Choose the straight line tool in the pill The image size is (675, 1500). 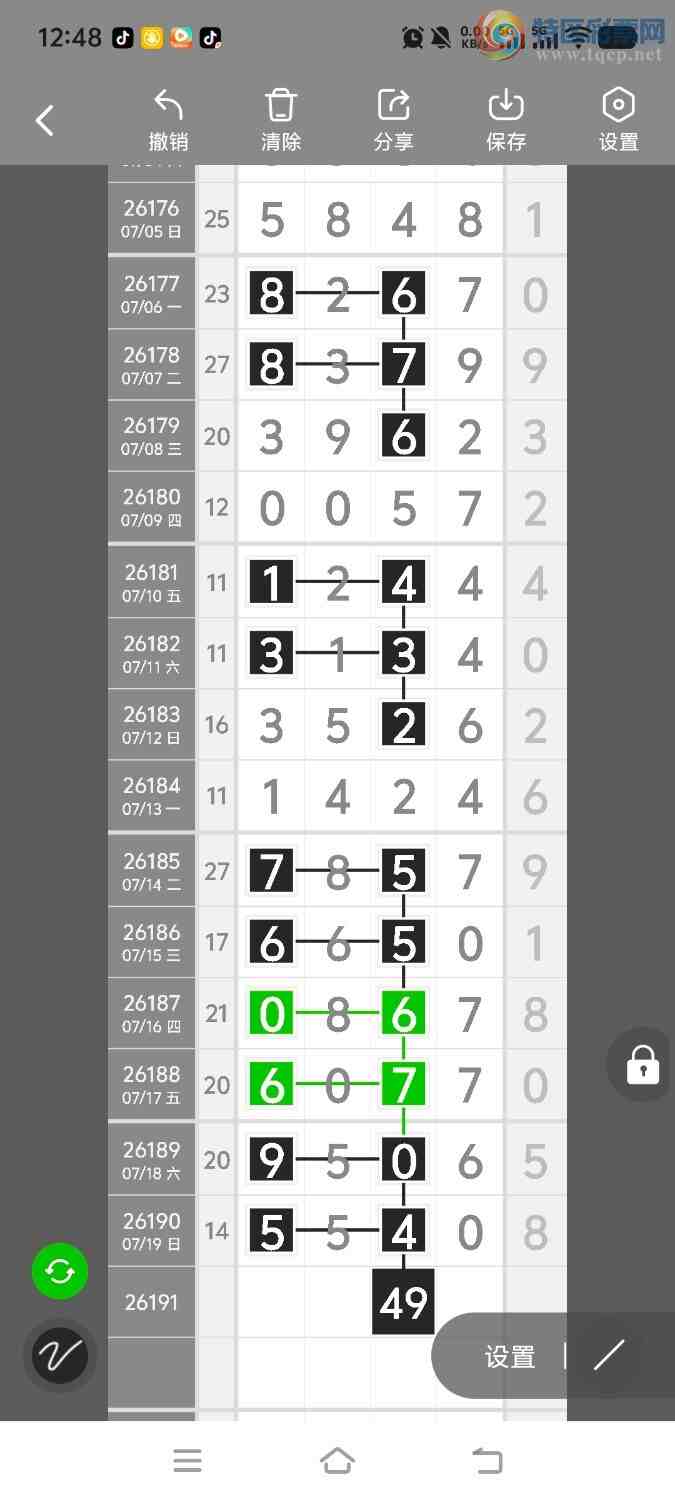[608, 1356]
